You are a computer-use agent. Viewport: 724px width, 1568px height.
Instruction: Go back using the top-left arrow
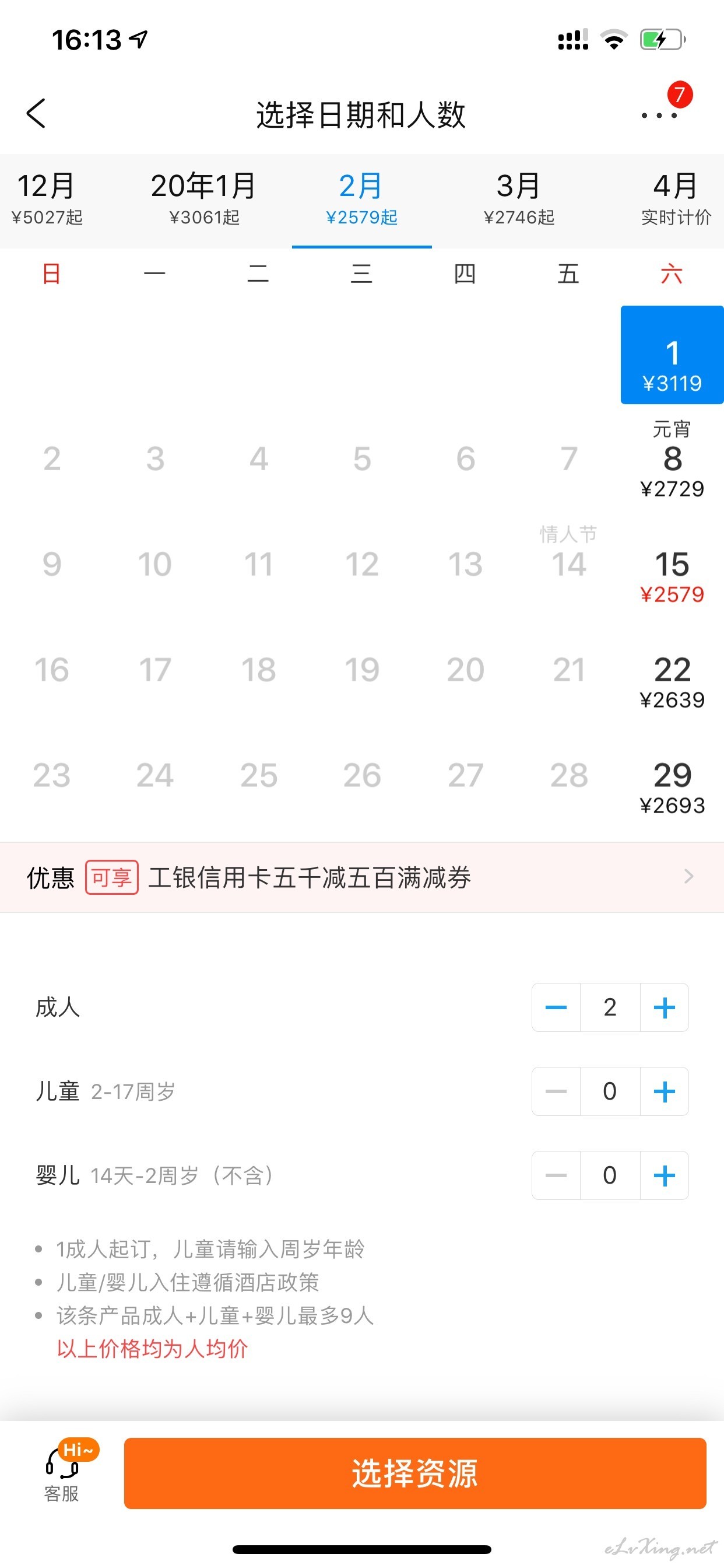[x=36, y=114]
